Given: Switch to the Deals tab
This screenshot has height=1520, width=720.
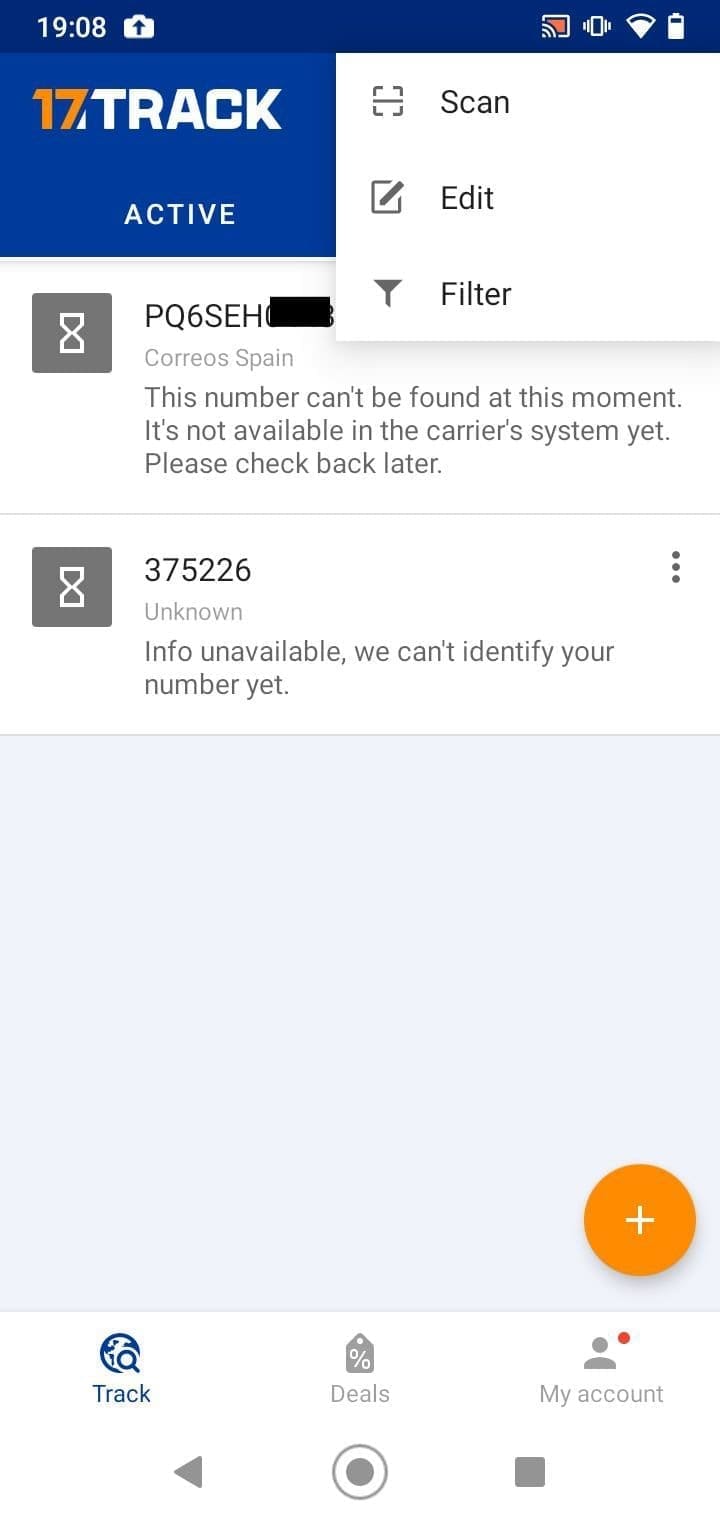Looking at the screenshot, I should pyautogui.click(x=360, y=1368).
